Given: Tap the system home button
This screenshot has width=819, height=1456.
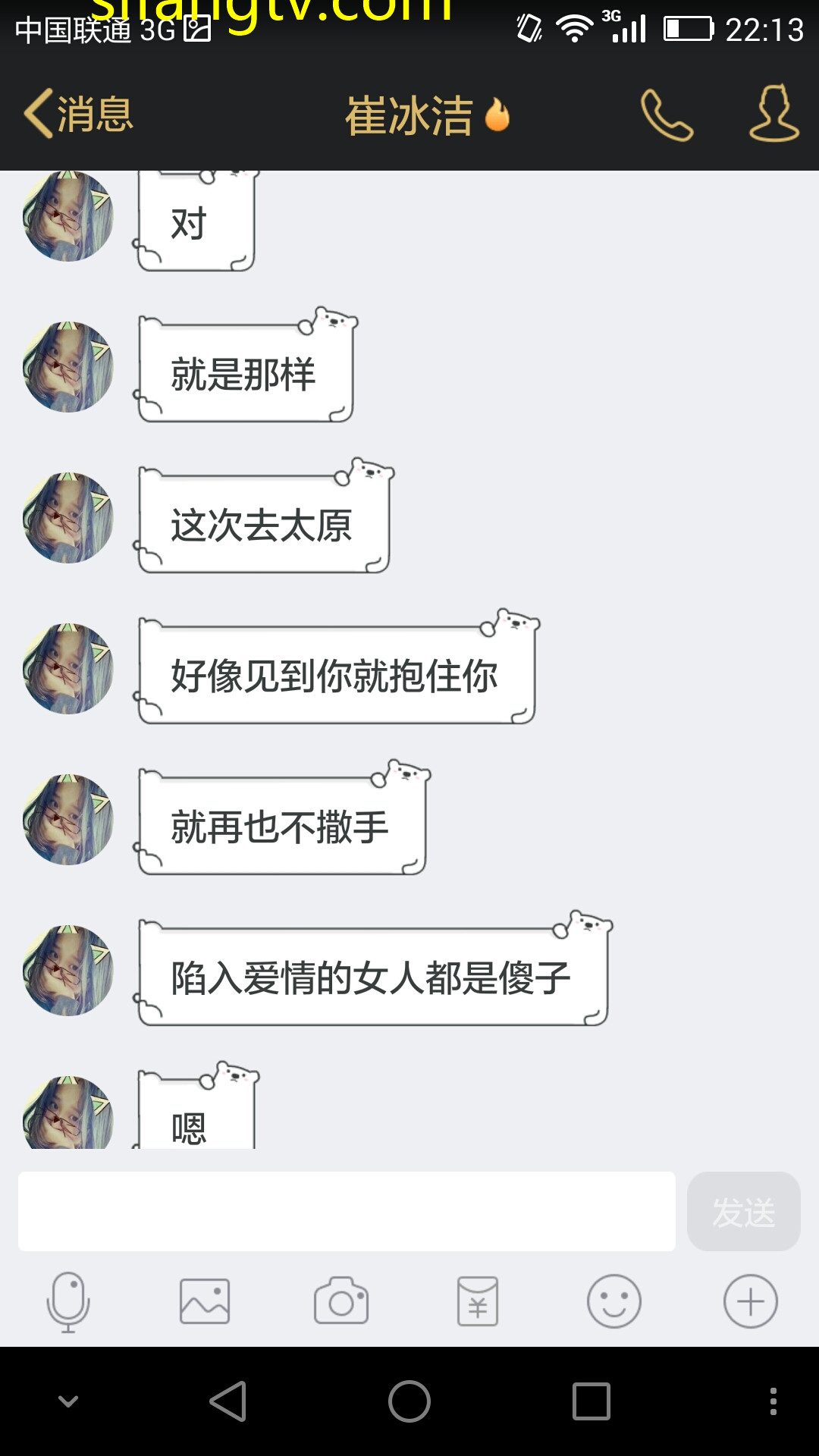Looking at the screenshot, I should pos(409,1401).
